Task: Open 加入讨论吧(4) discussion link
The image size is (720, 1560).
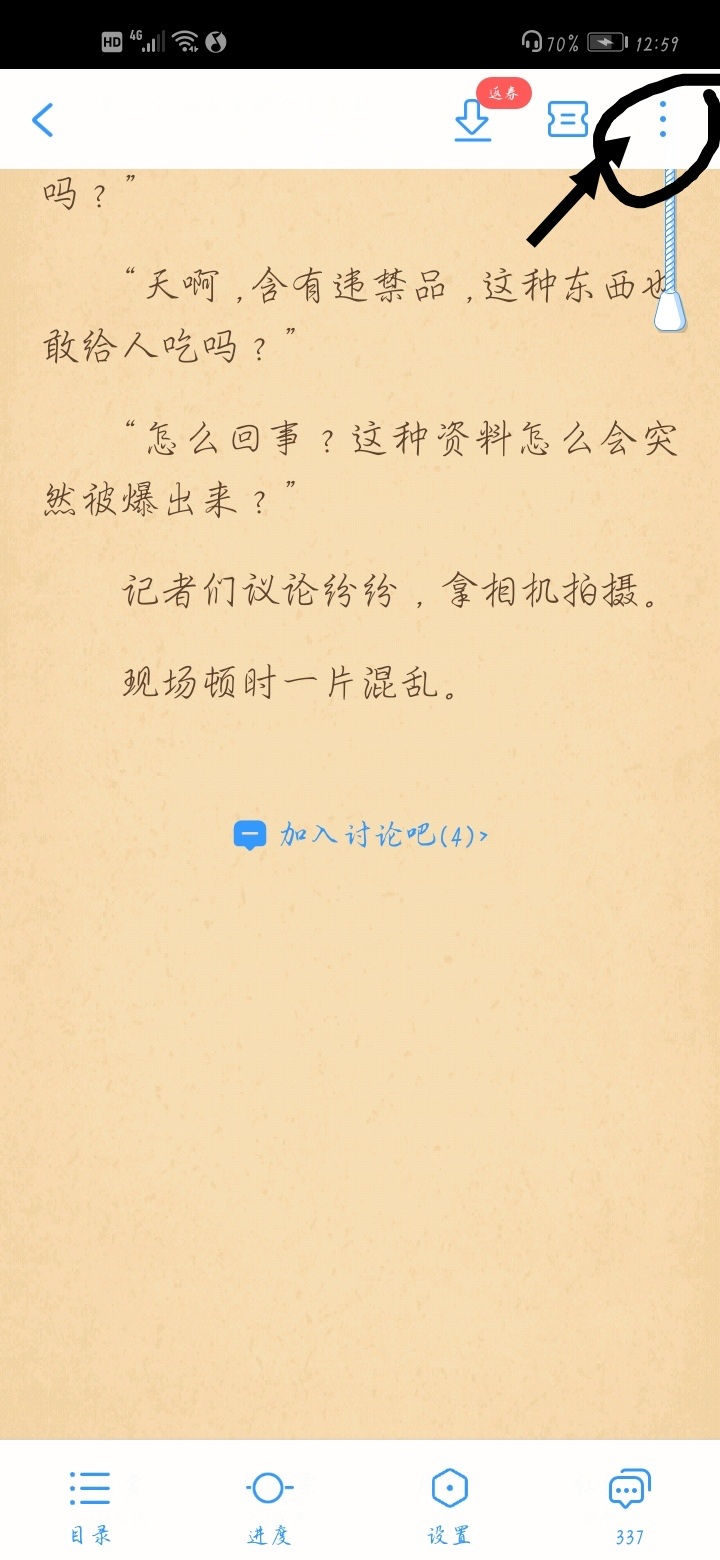Action: 361,834
